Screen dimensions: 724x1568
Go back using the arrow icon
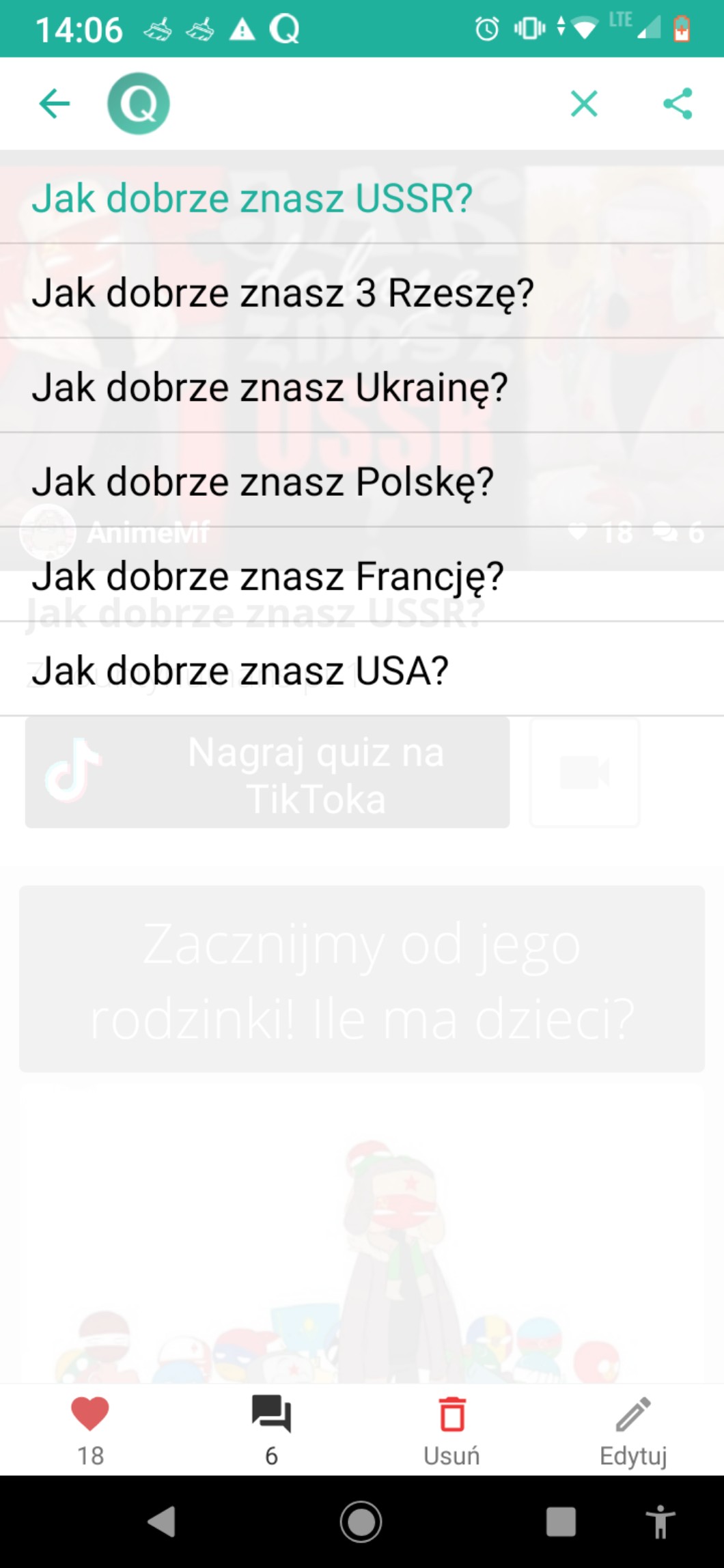pyautogui.click(x=55, y=104)
